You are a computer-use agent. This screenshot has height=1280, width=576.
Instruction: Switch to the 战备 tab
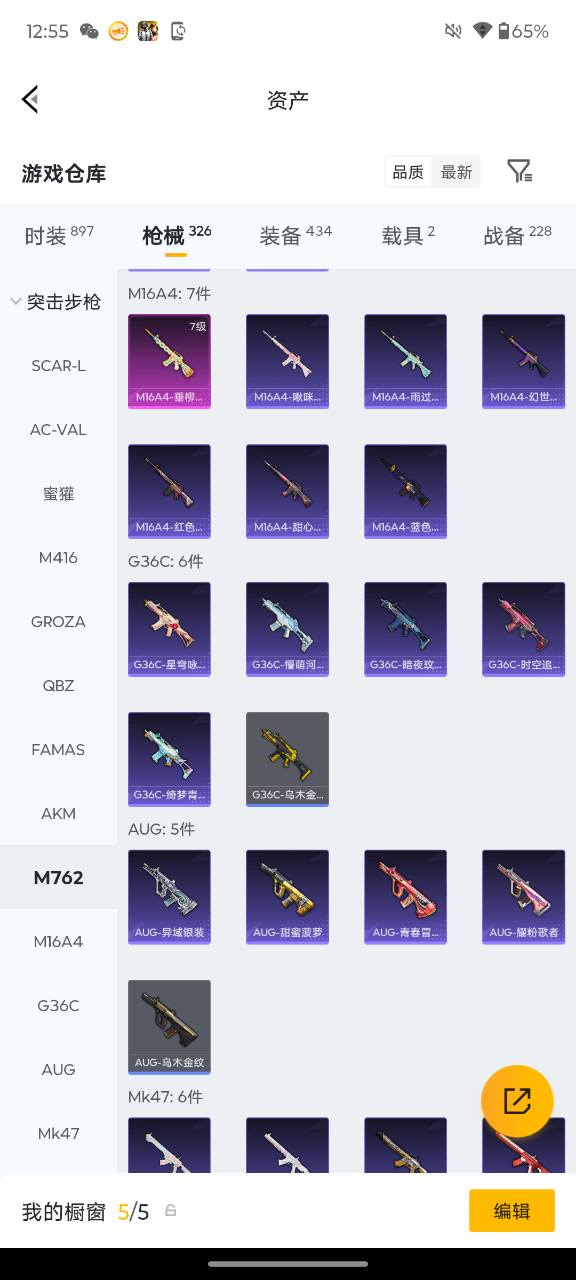[x=517, y=235]
